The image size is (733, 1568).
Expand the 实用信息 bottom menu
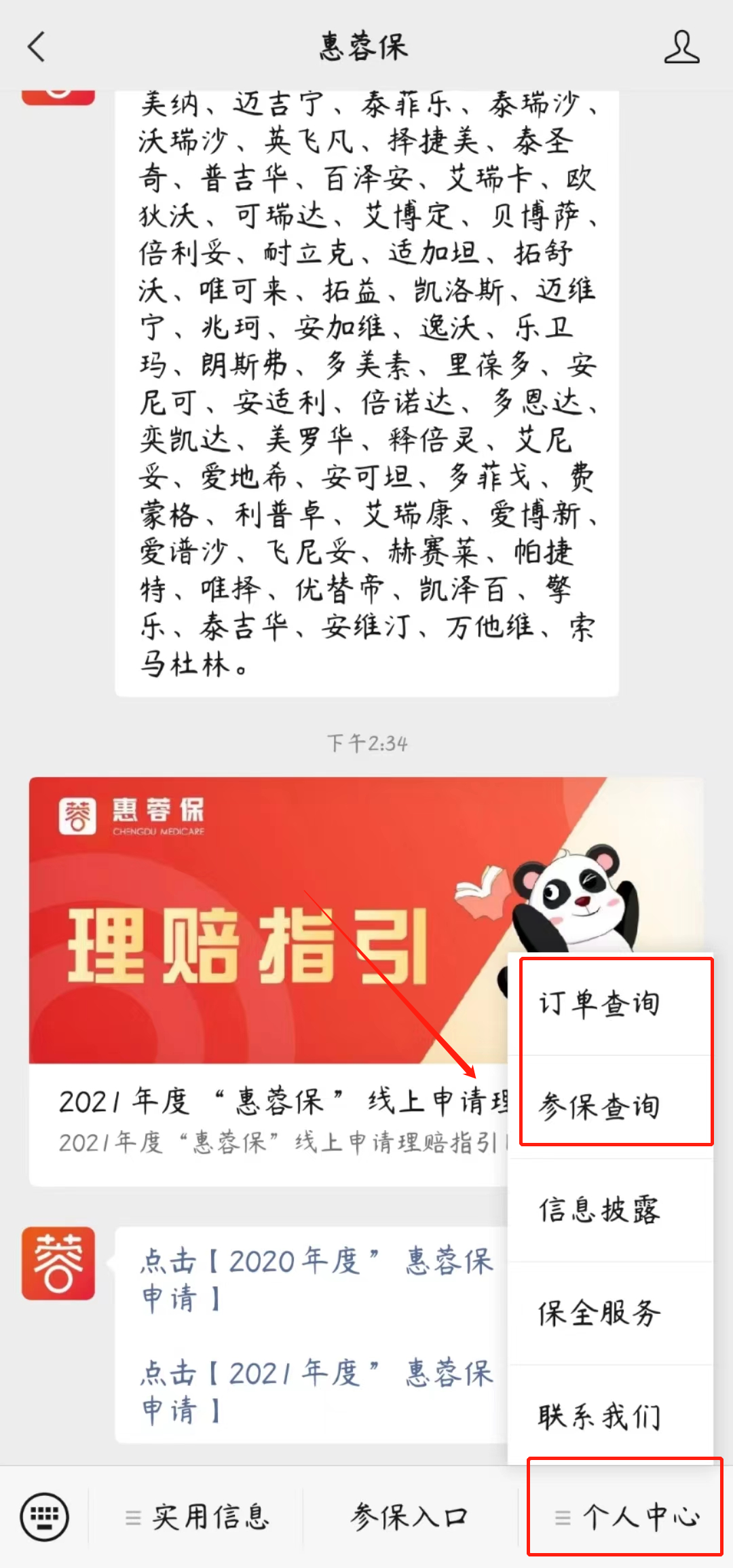[197, 1516]
